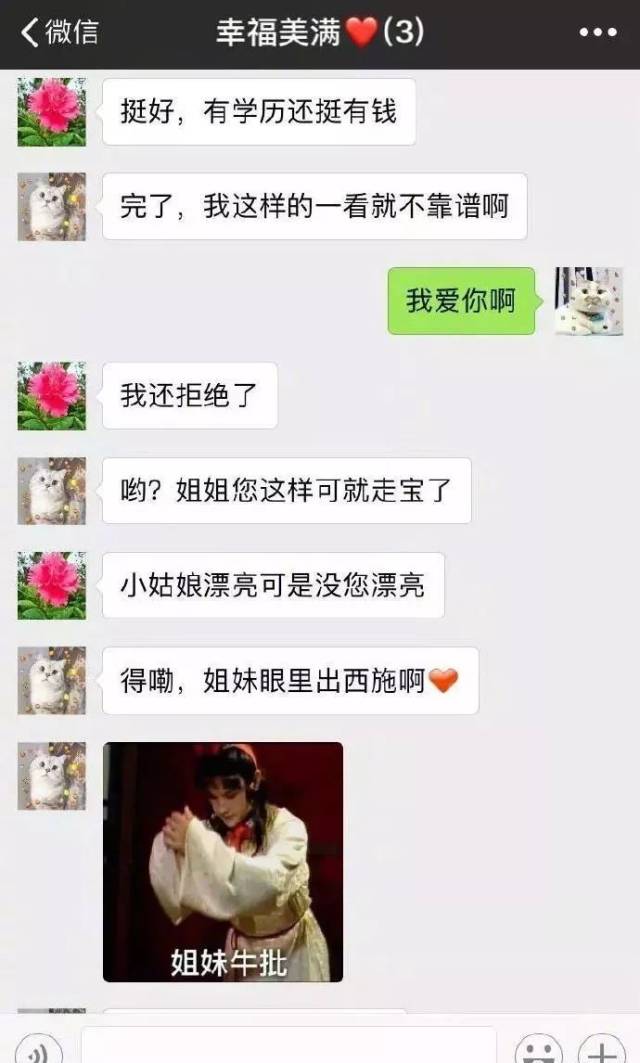Open my avatar beside 我爱你啊
This screenshot has height=1063, width=640.
589,301
